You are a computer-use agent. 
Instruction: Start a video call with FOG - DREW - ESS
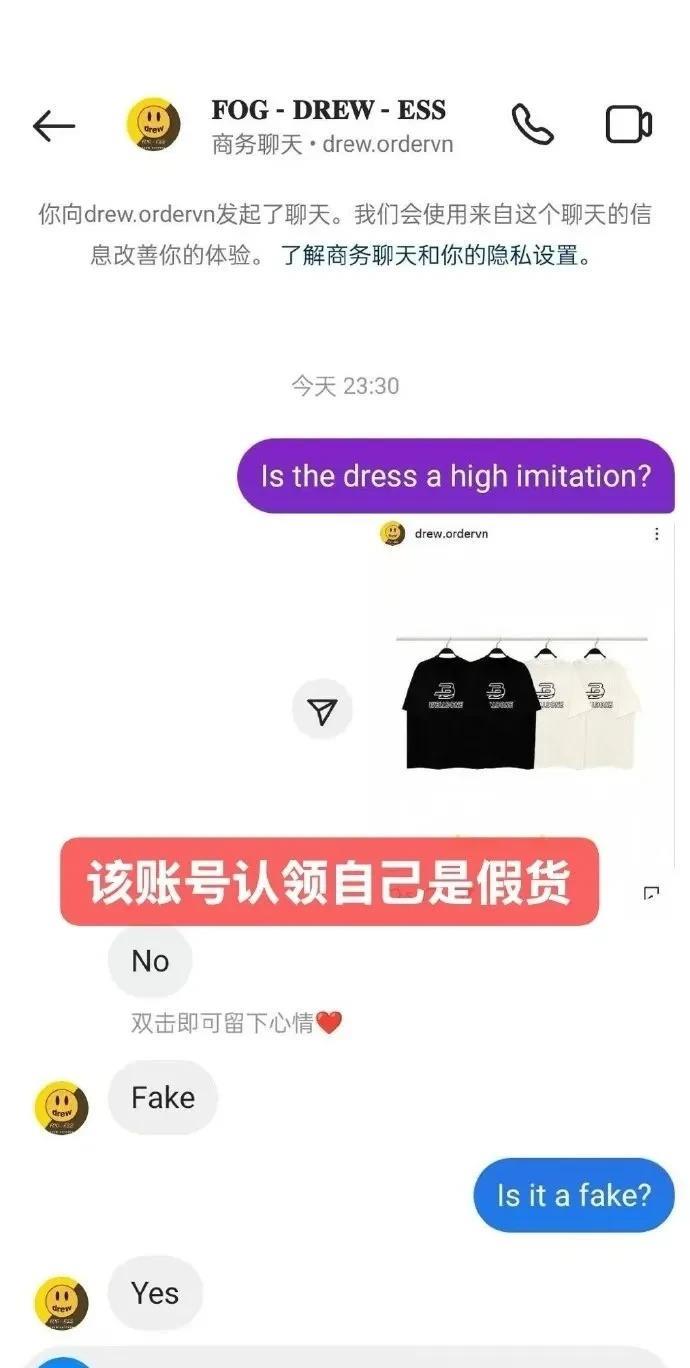[x=629, y=125]
